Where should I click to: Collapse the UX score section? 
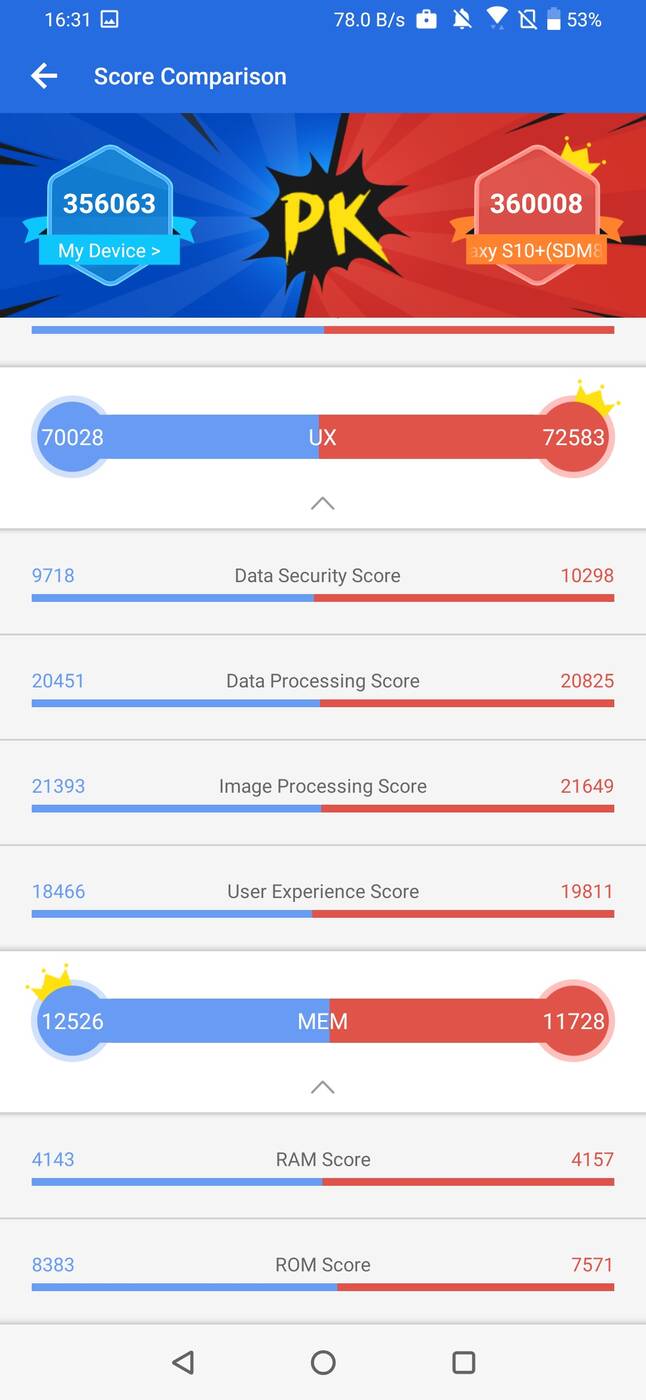pyautogui.click(x=322, y=504)
